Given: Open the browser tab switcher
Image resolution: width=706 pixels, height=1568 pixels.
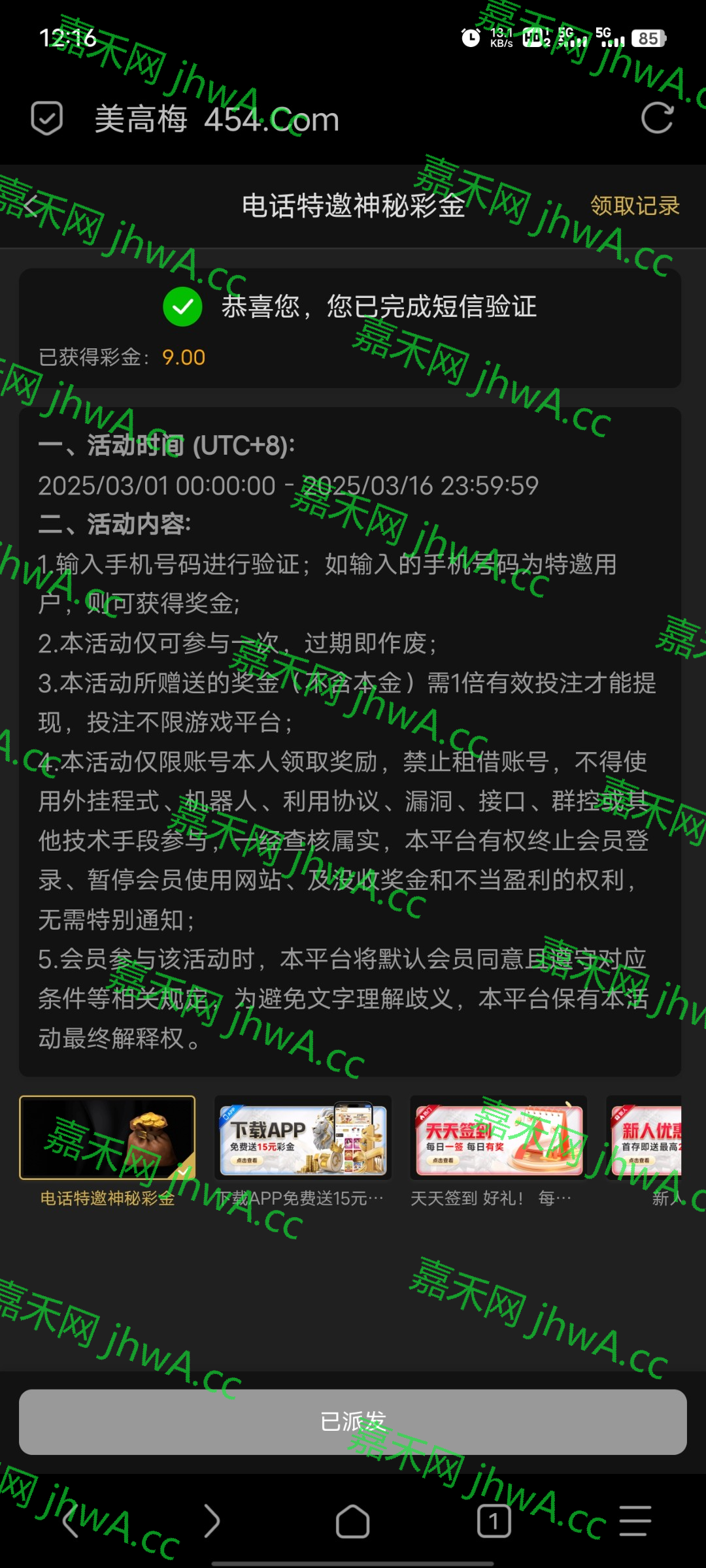Looking at the screenshot, I should (x=494, y=1521).
